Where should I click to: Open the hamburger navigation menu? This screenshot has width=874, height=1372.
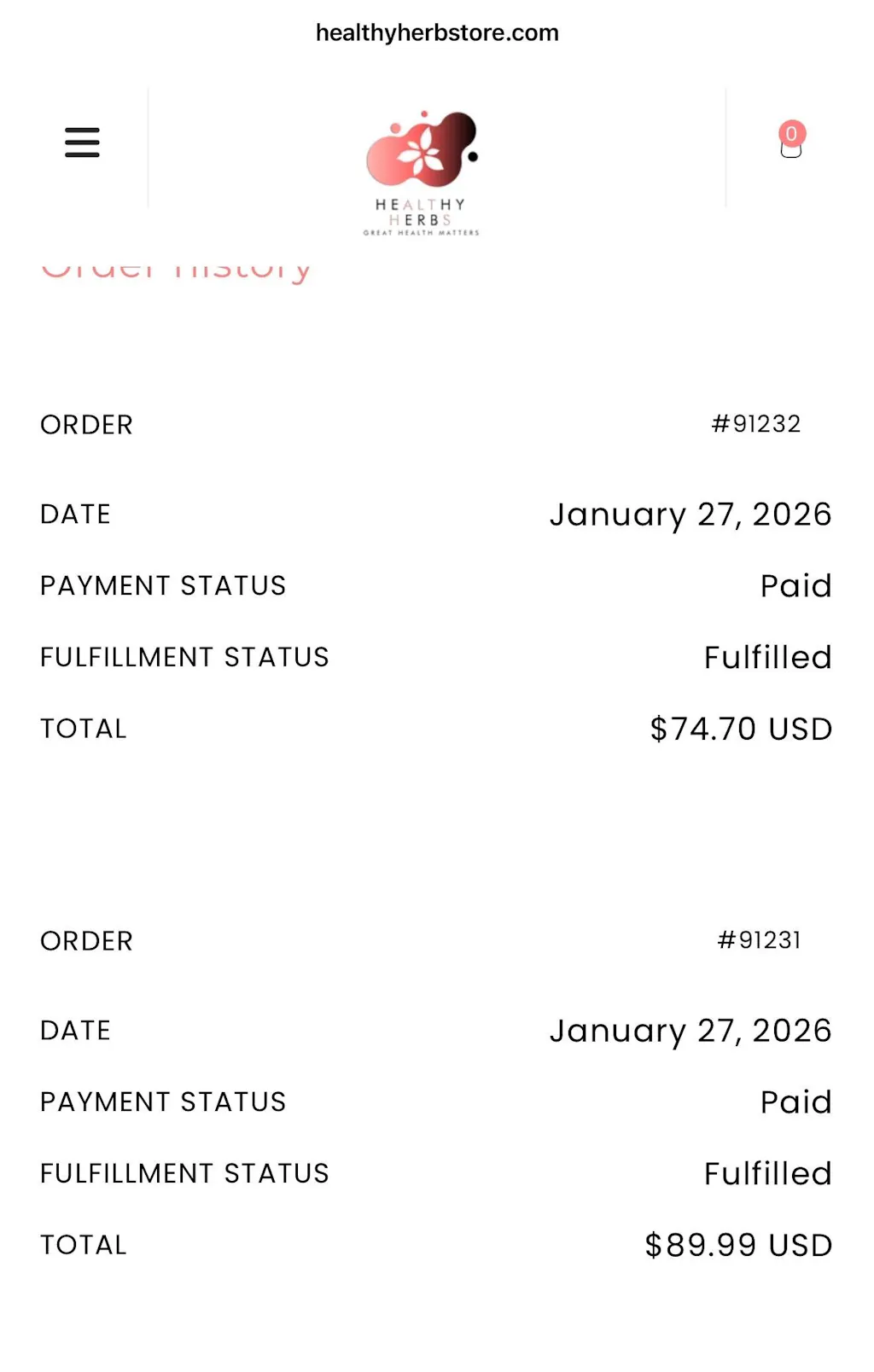click(82, 142)
